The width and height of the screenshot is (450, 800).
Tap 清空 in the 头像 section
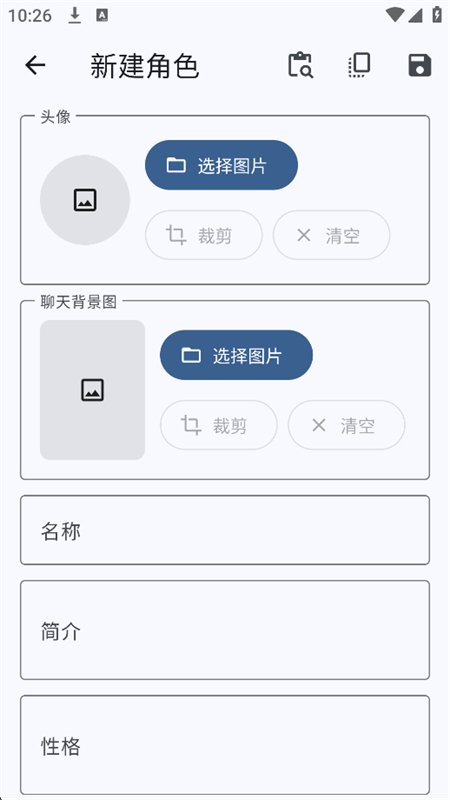(332, 235)
